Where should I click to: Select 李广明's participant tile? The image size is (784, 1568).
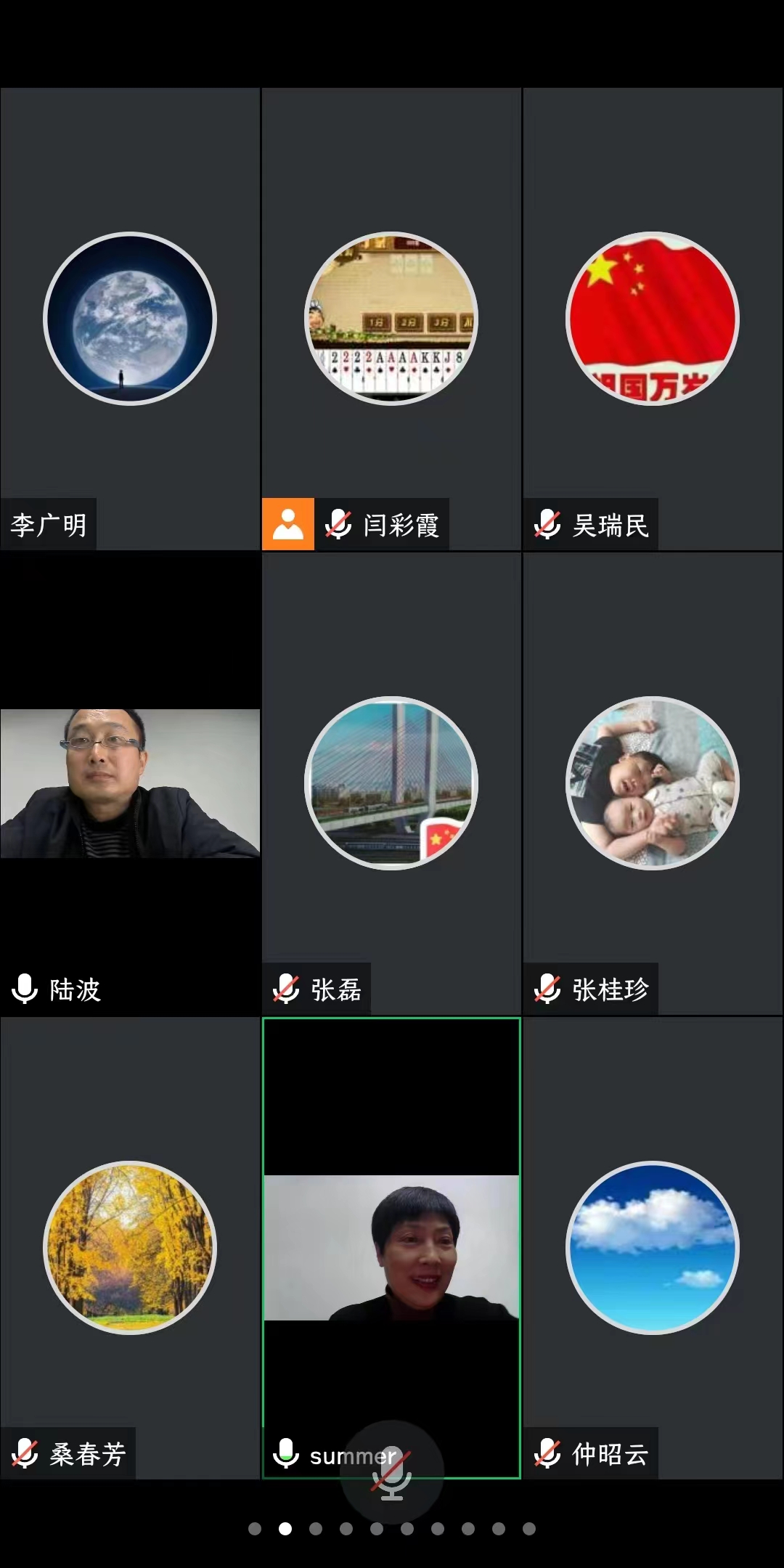(130, 319)
